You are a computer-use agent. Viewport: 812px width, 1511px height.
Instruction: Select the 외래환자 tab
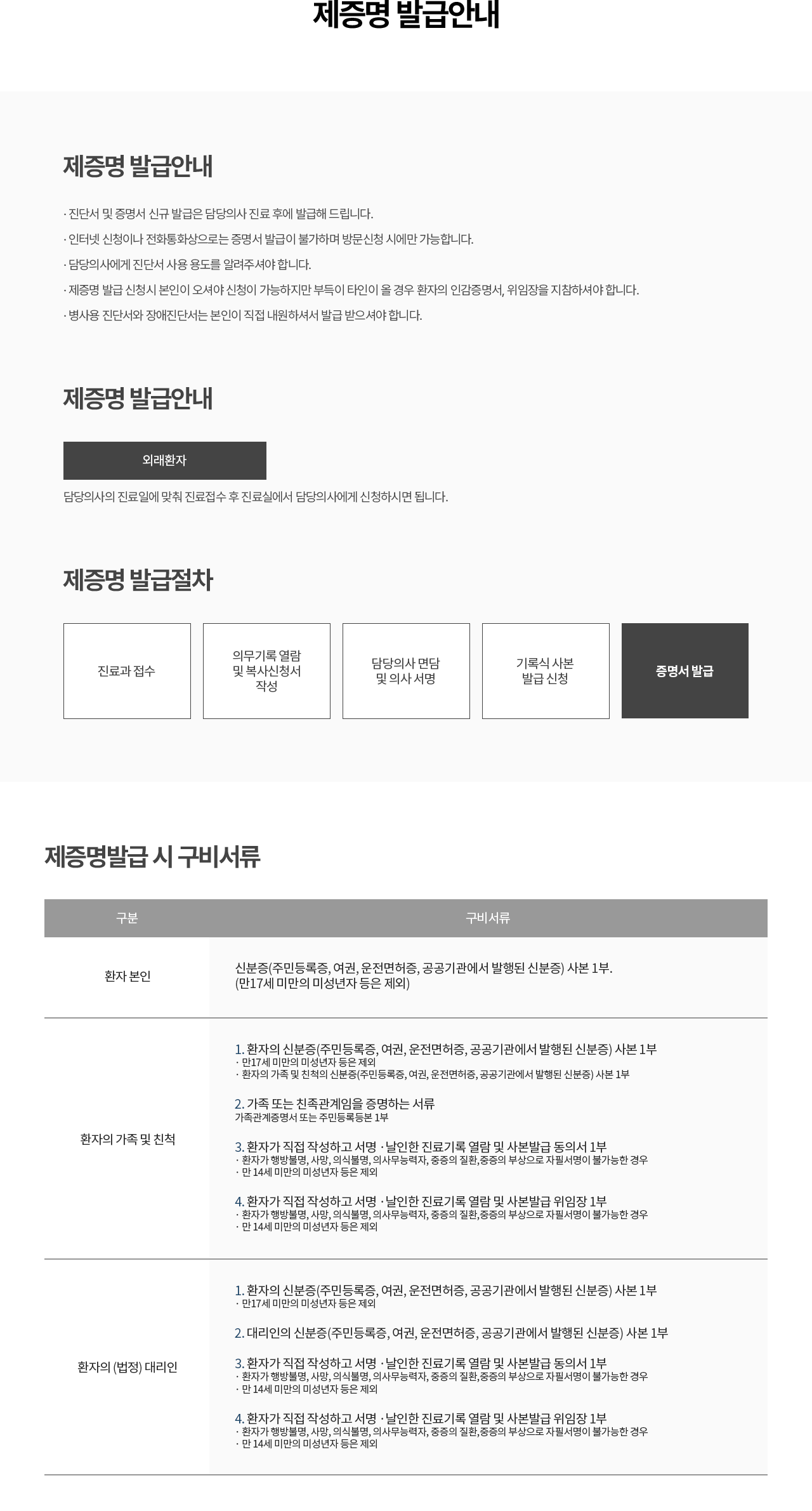tap(165, 461)
